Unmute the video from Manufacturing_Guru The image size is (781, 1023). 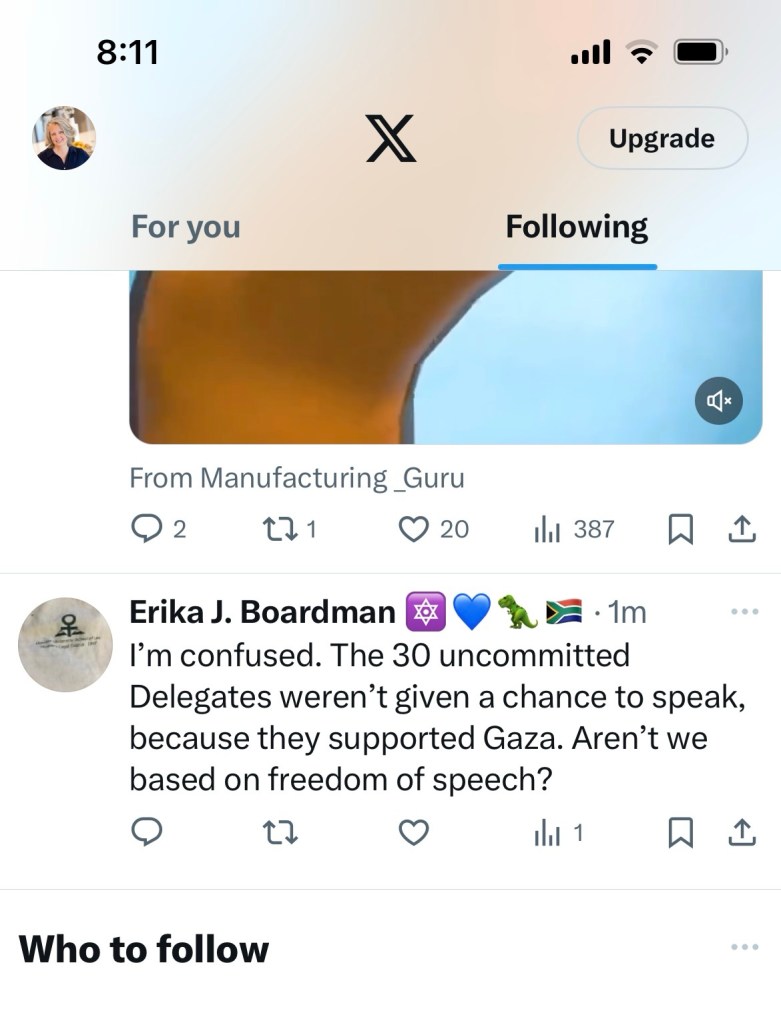click(720, 401)
